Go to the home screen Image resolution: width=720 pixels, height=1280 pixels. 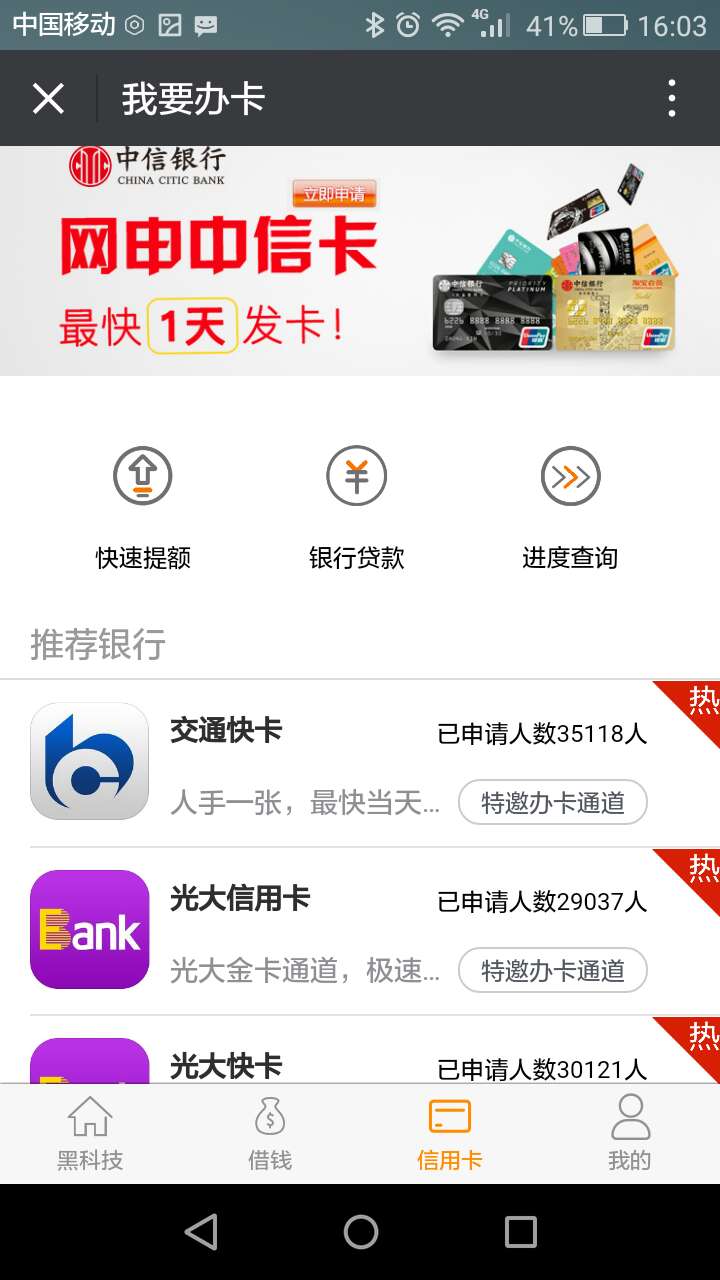[x=360, y=1232]
